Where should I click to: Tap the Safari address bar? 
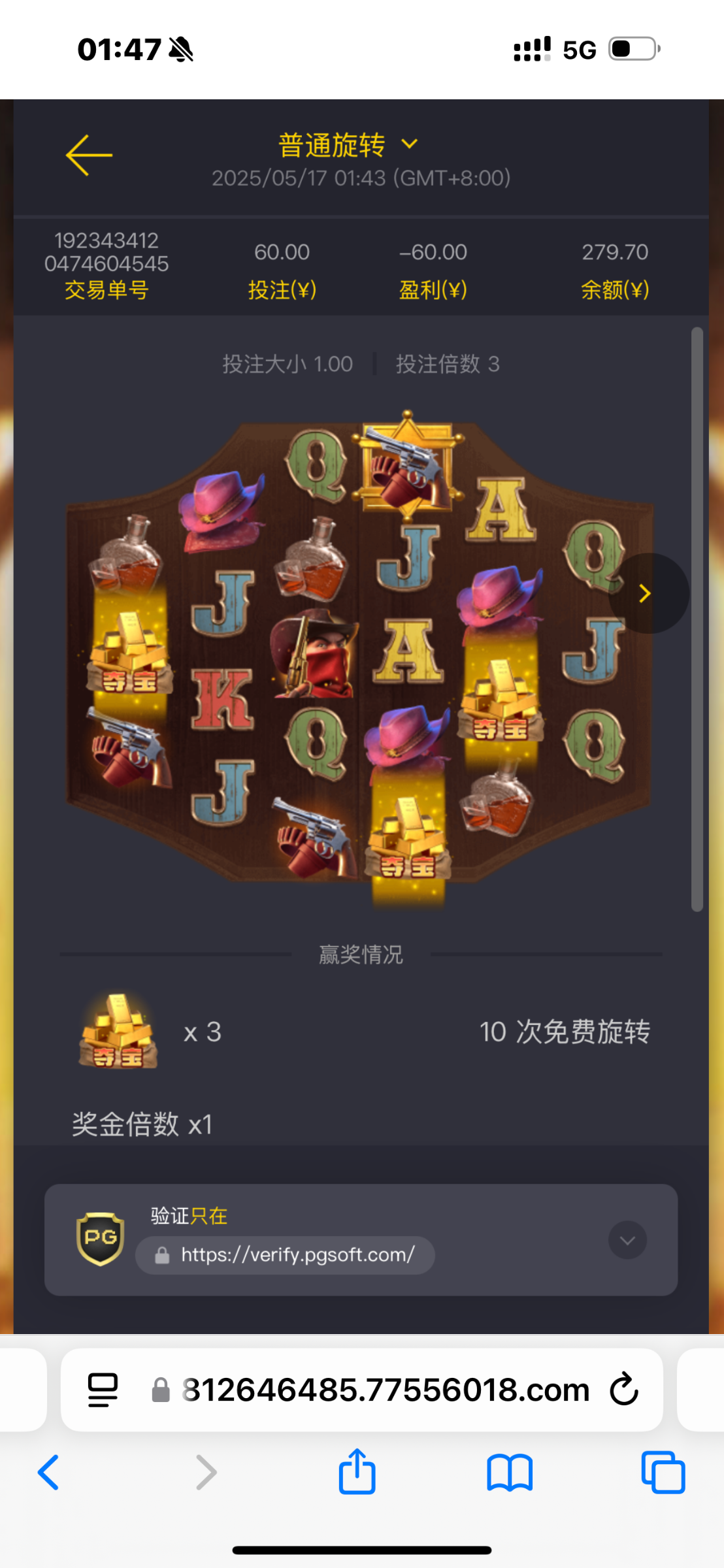(x=386, y=1390)
